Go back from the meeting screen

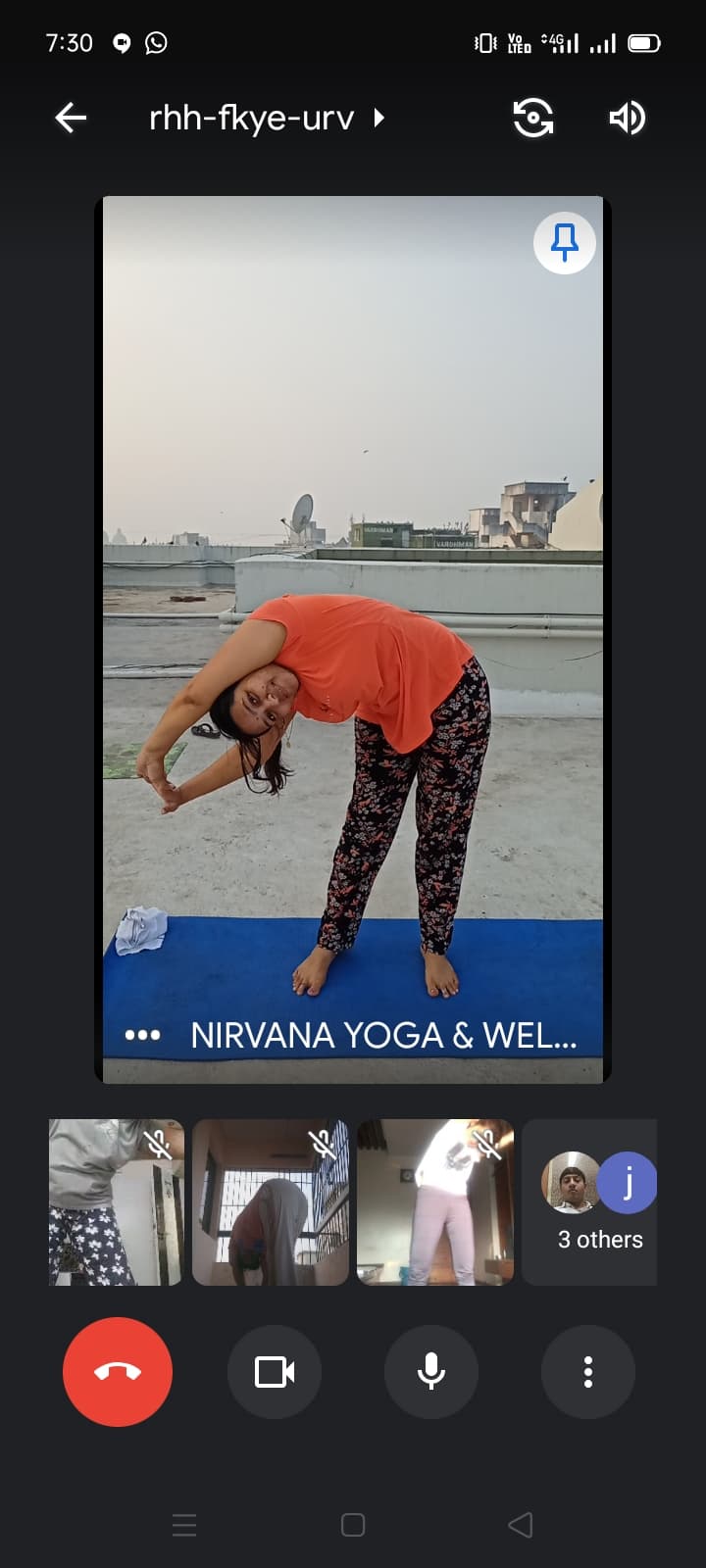(71, 119)
